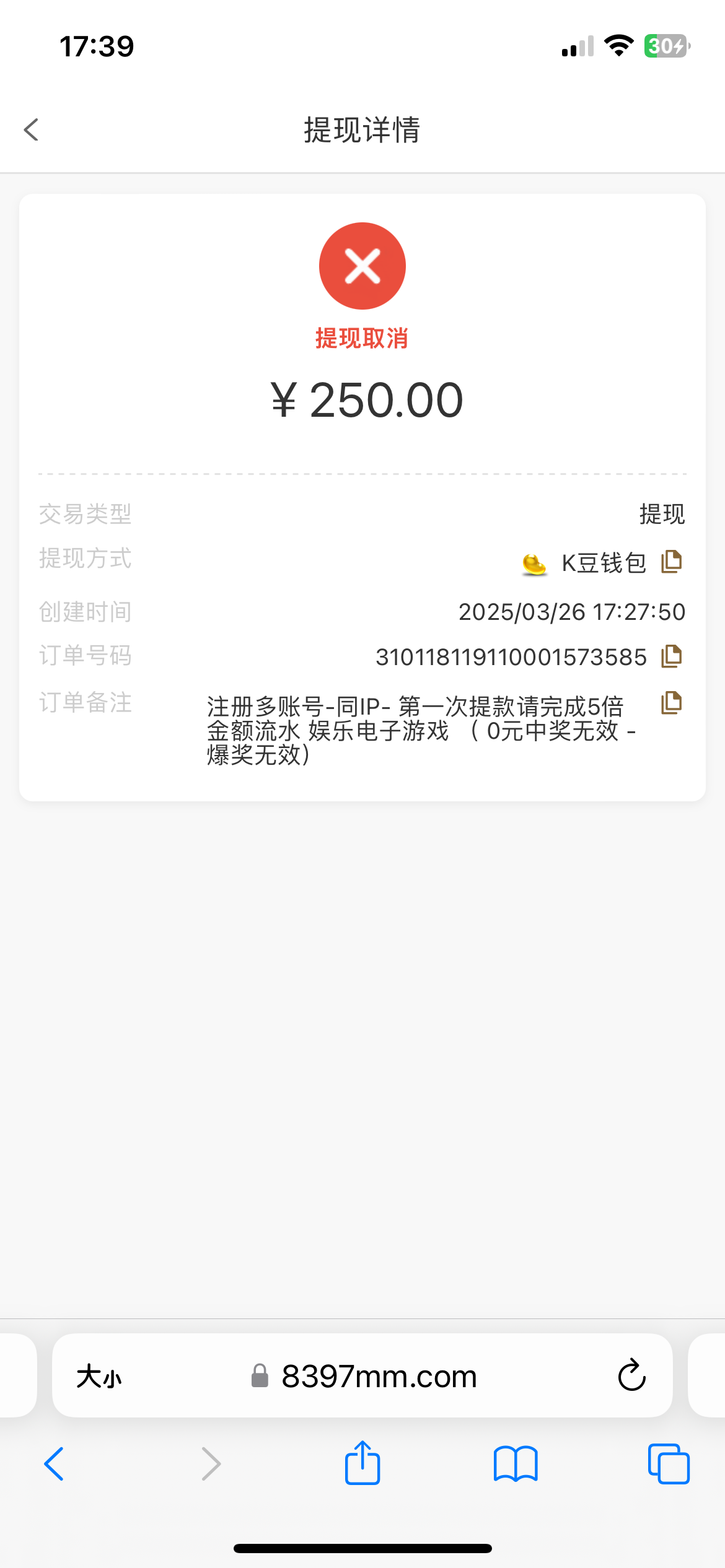This screenshot has height=1568, width=725.
Task: Navigate back with the top-left chevron
Action: click(30, 130)
